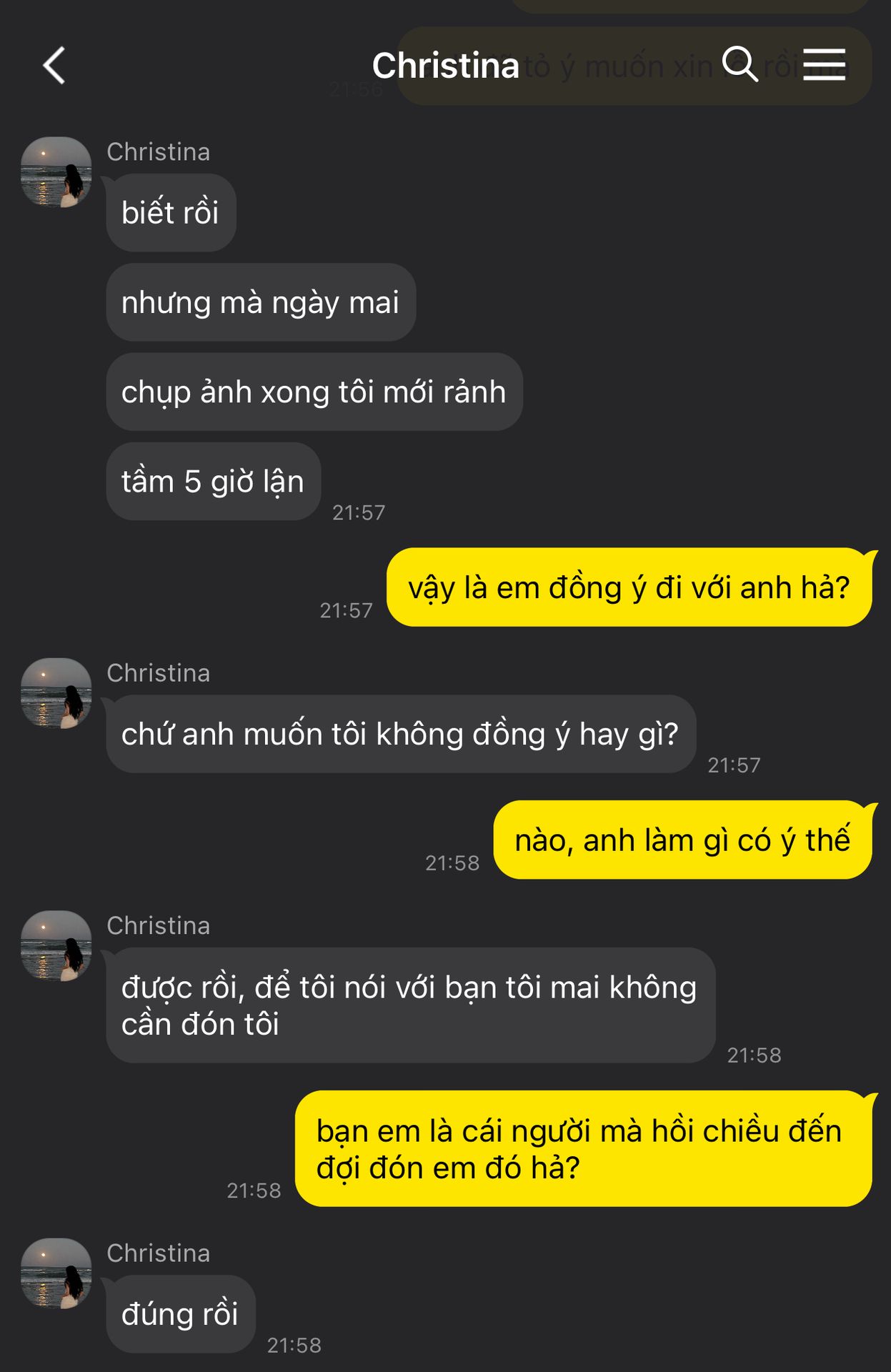Open the chat room hamburger menu
Screen dimensions: 891x1372
click(824, 65)
